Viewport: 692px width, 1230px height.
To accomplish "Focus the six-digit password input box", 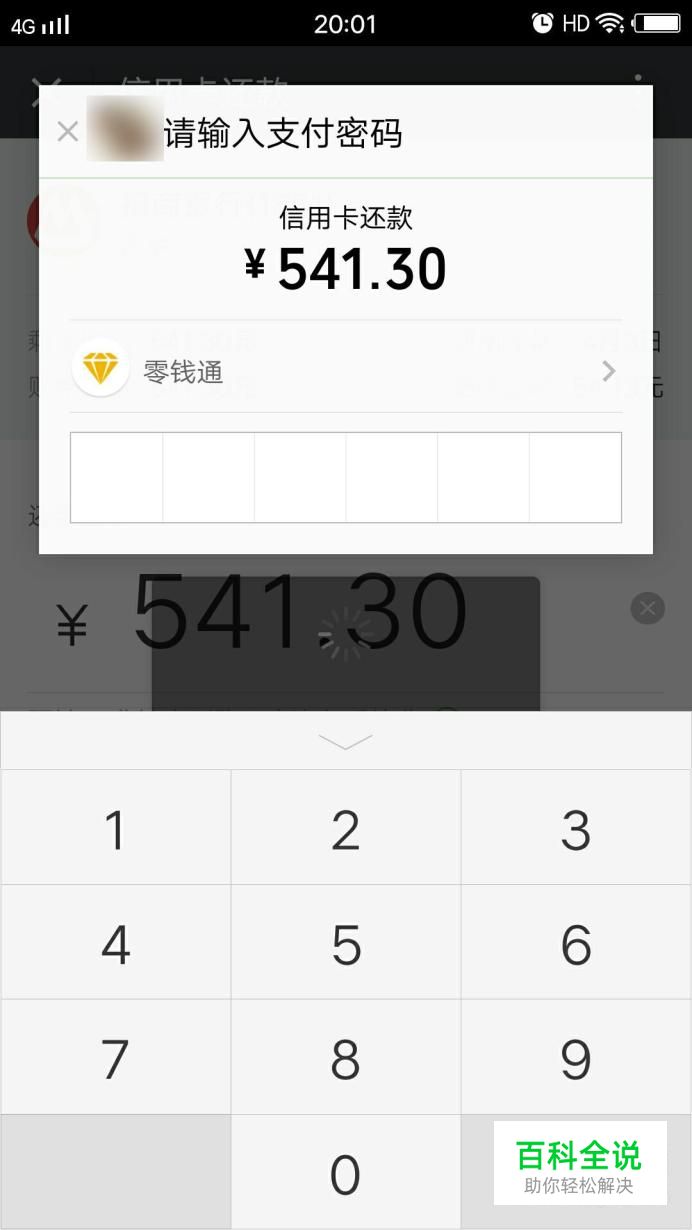I will (x=346, y=477).
